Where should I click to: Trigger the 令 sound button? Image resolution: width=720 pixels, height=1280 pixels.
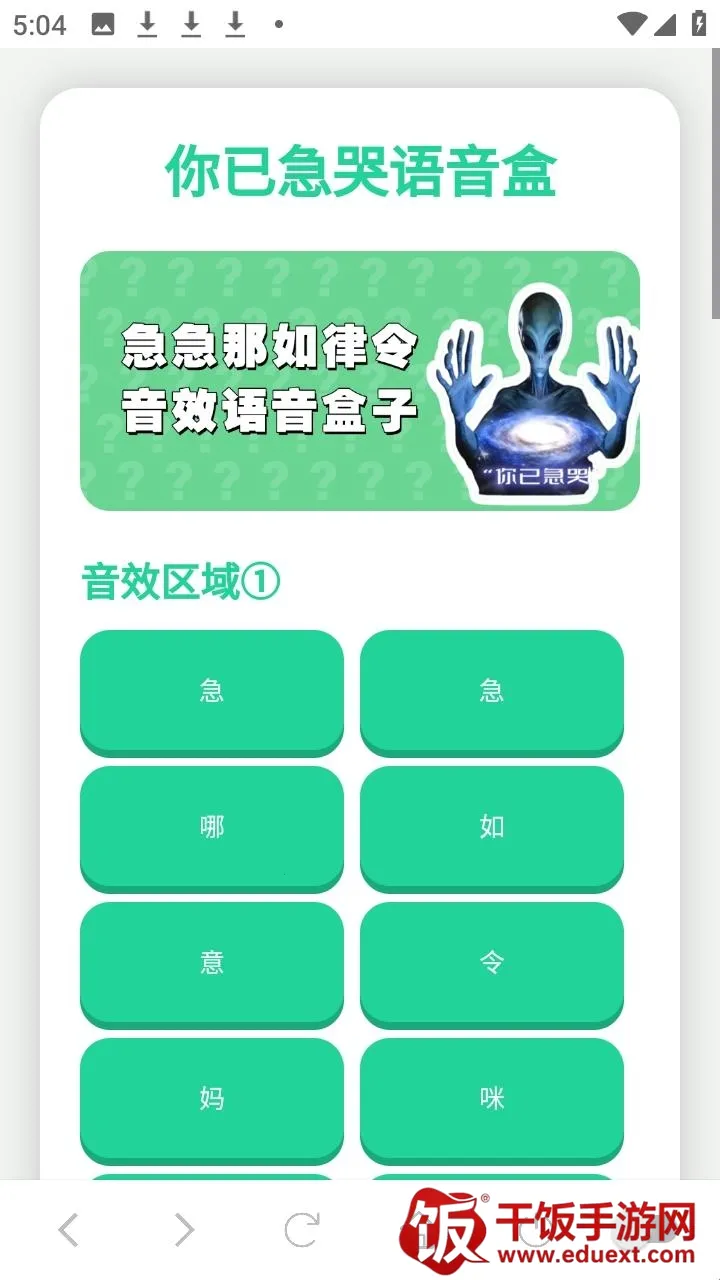click(x=491, y=962)
